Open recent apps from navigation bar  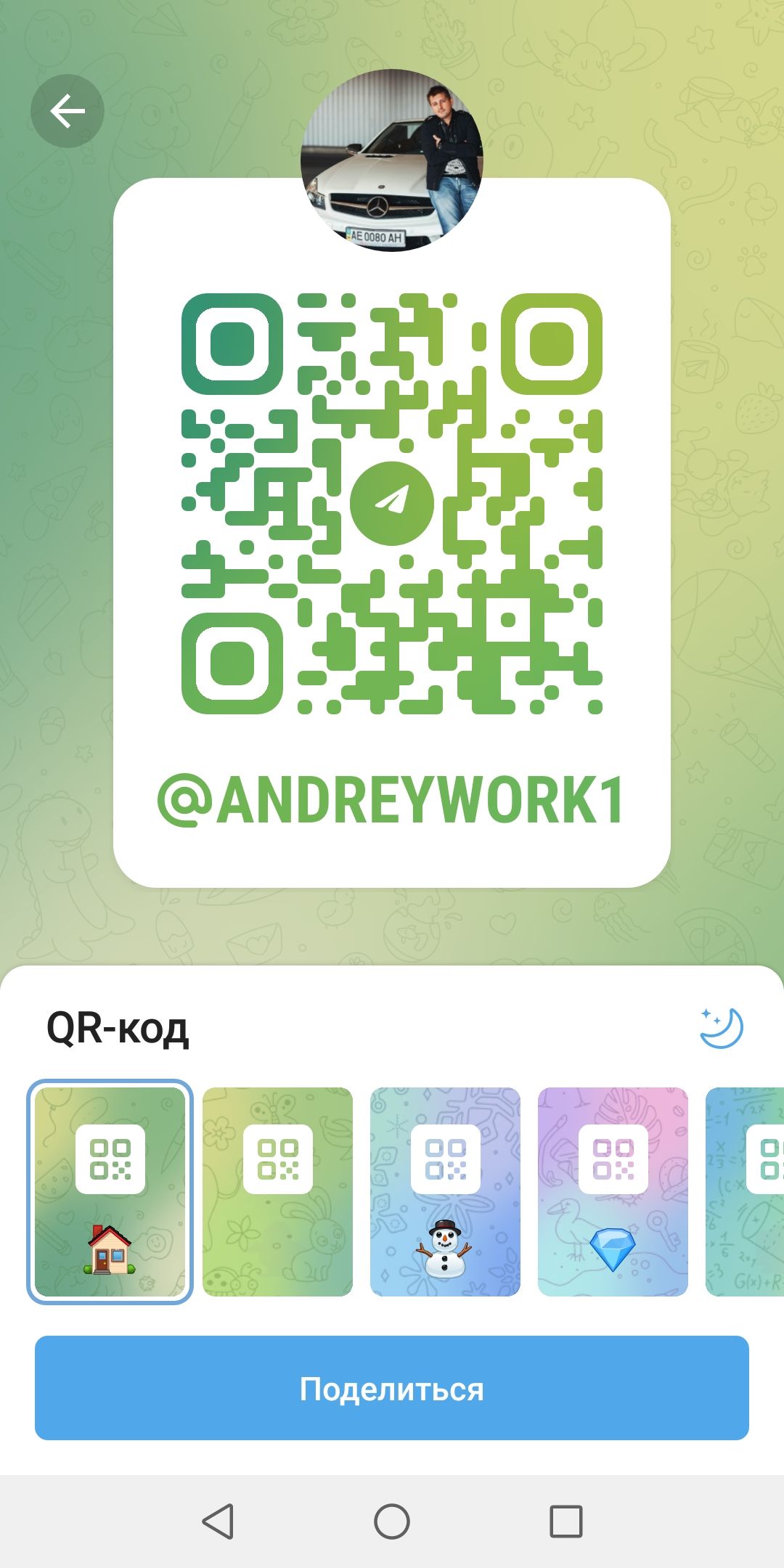pyautogui.click(x=565, y=1521)
